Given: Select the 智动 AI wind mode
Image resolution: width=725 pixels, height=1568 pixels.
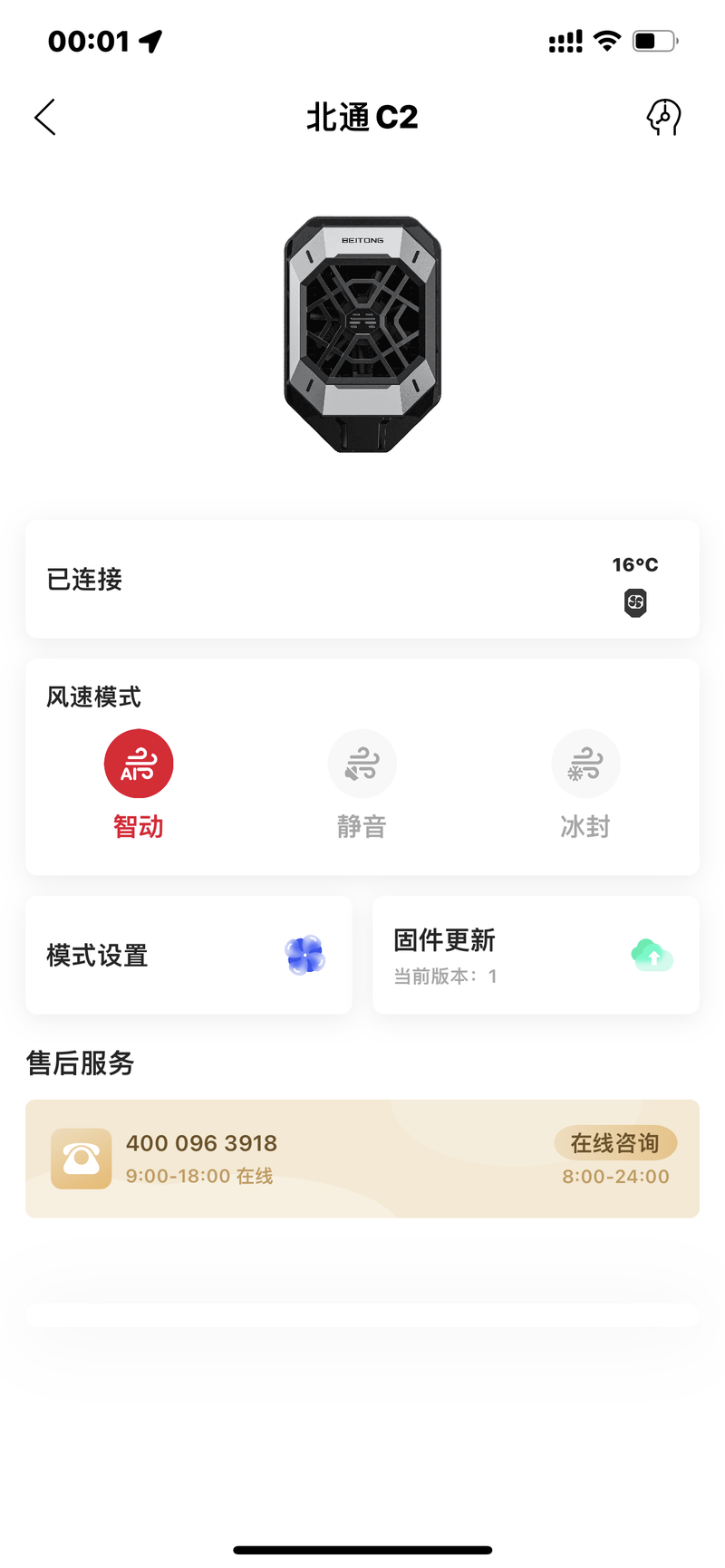Looking at the screenshot, I should tap(139, 764).
